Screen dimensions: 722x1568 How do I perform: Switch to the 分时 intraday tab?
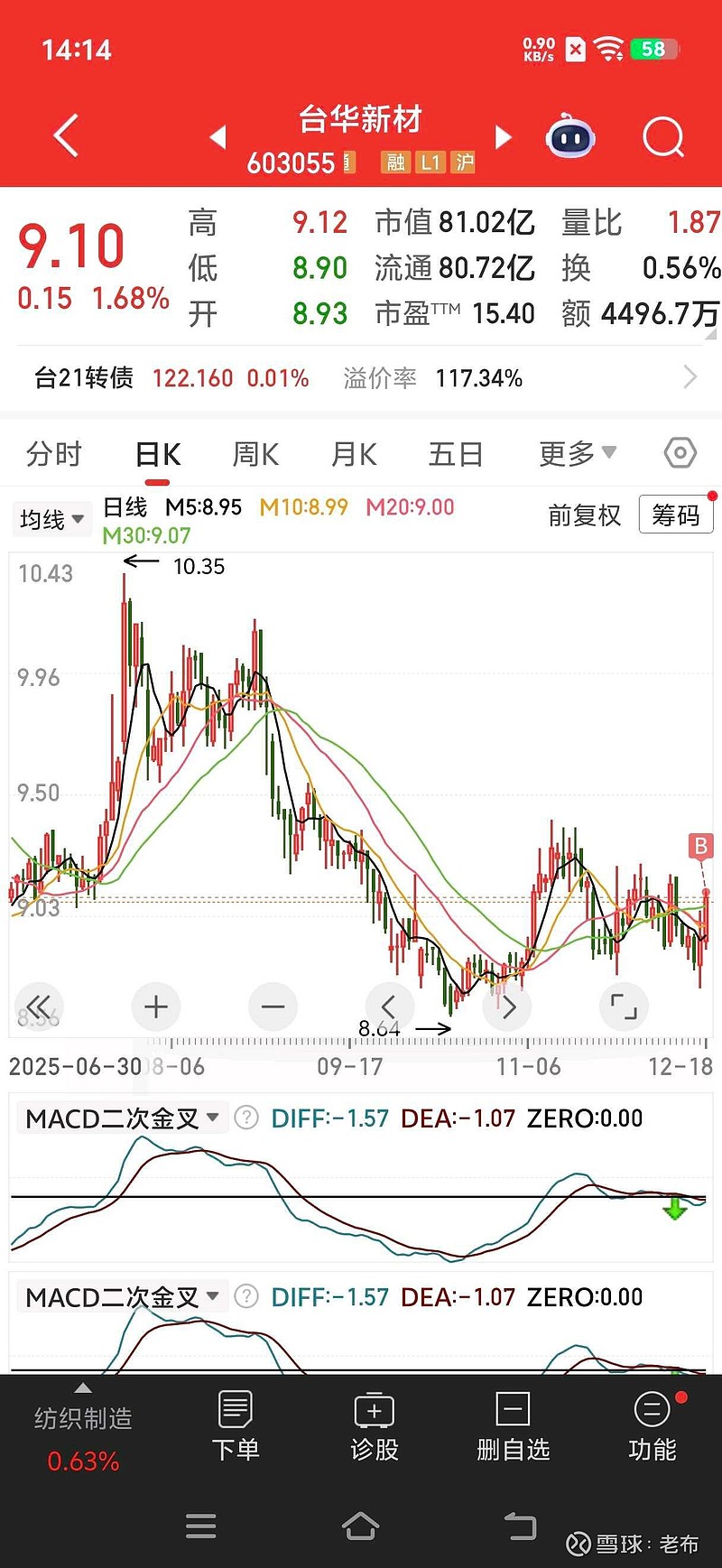coord(54,454)
